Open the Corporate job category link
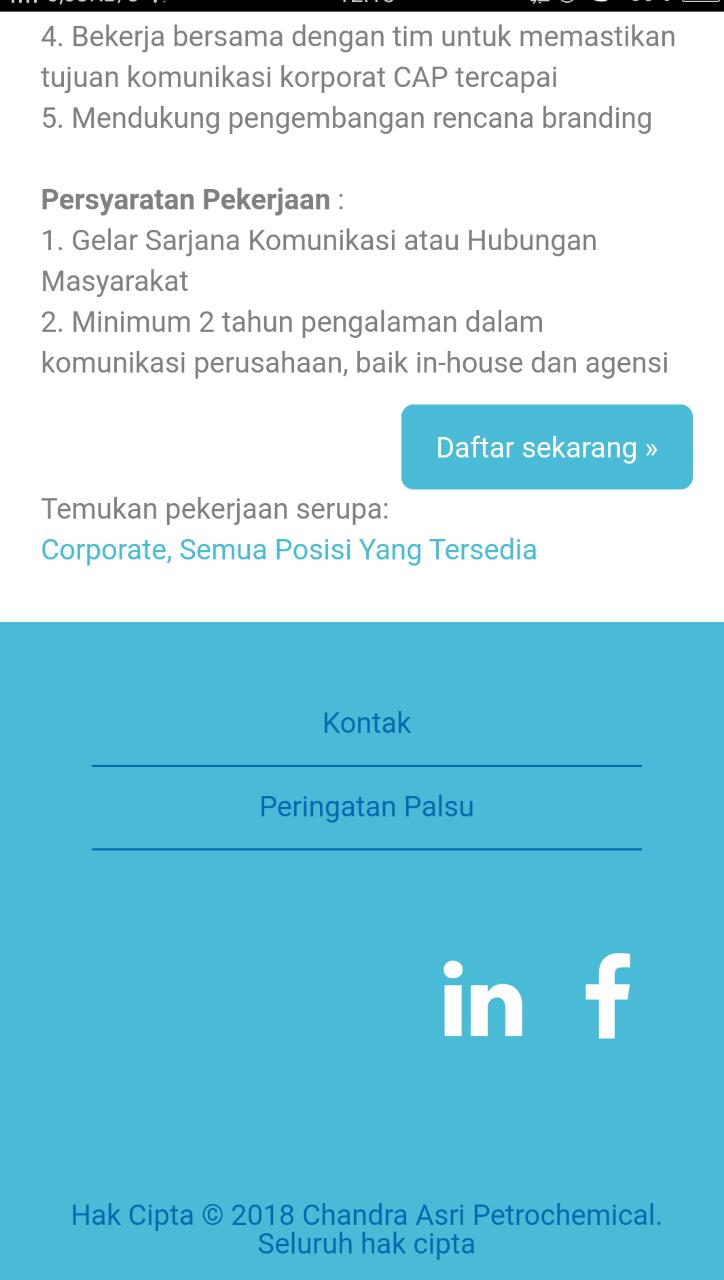 (104, 550)
